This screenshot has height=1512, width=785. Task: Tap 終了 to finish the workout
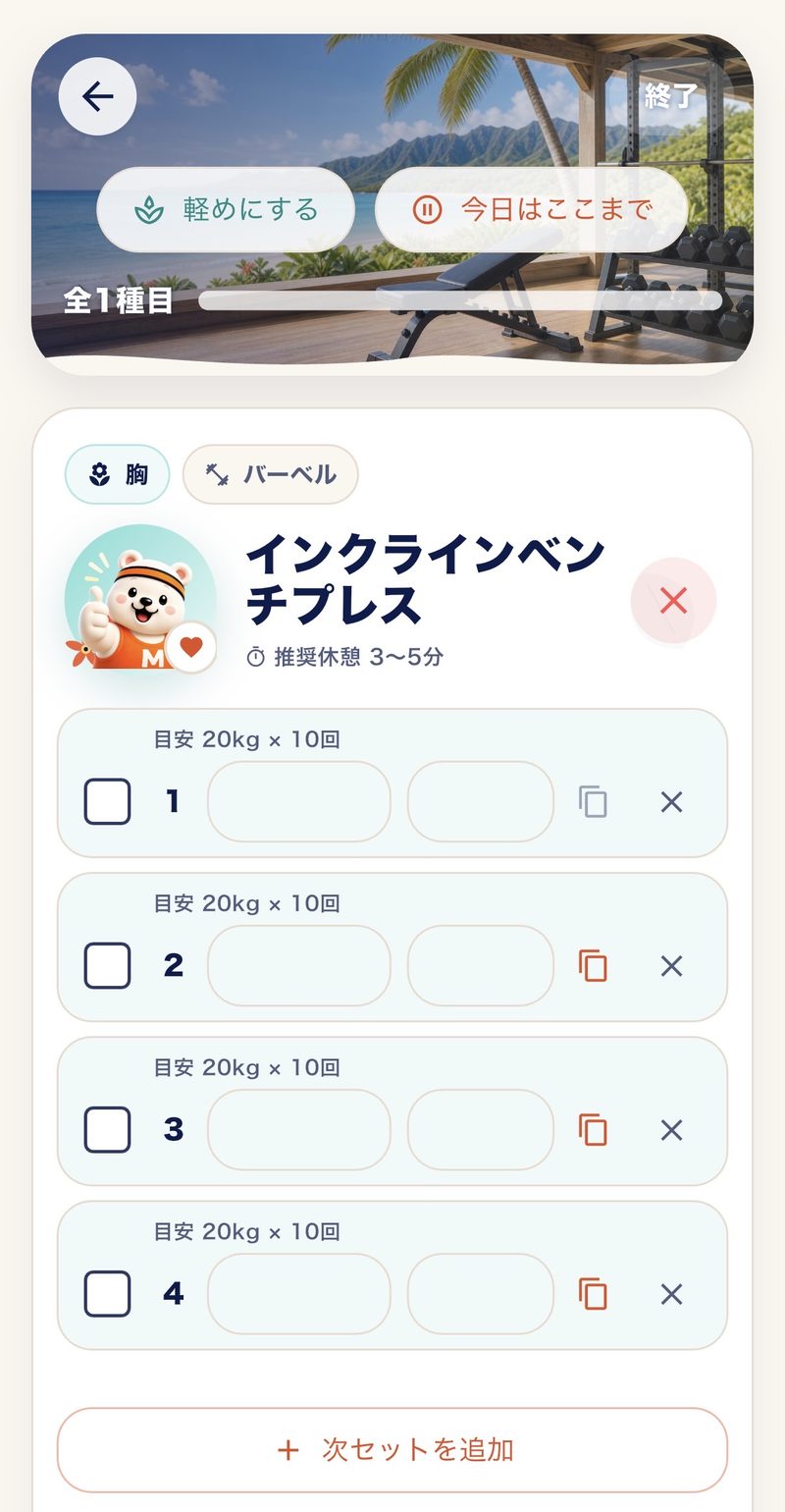(670, 96)
